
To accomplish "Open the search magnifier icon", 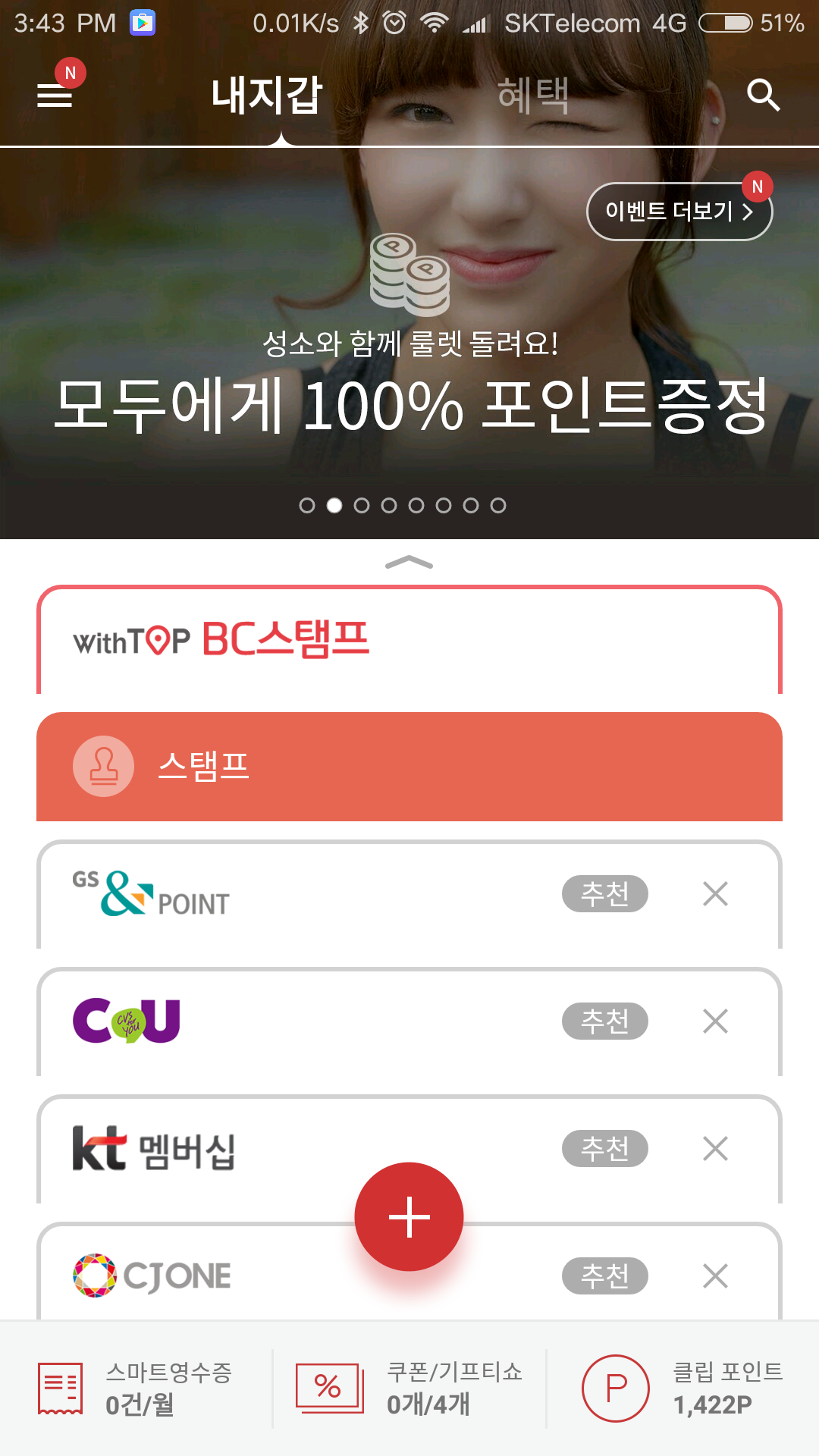I will (x=763, y=95).
